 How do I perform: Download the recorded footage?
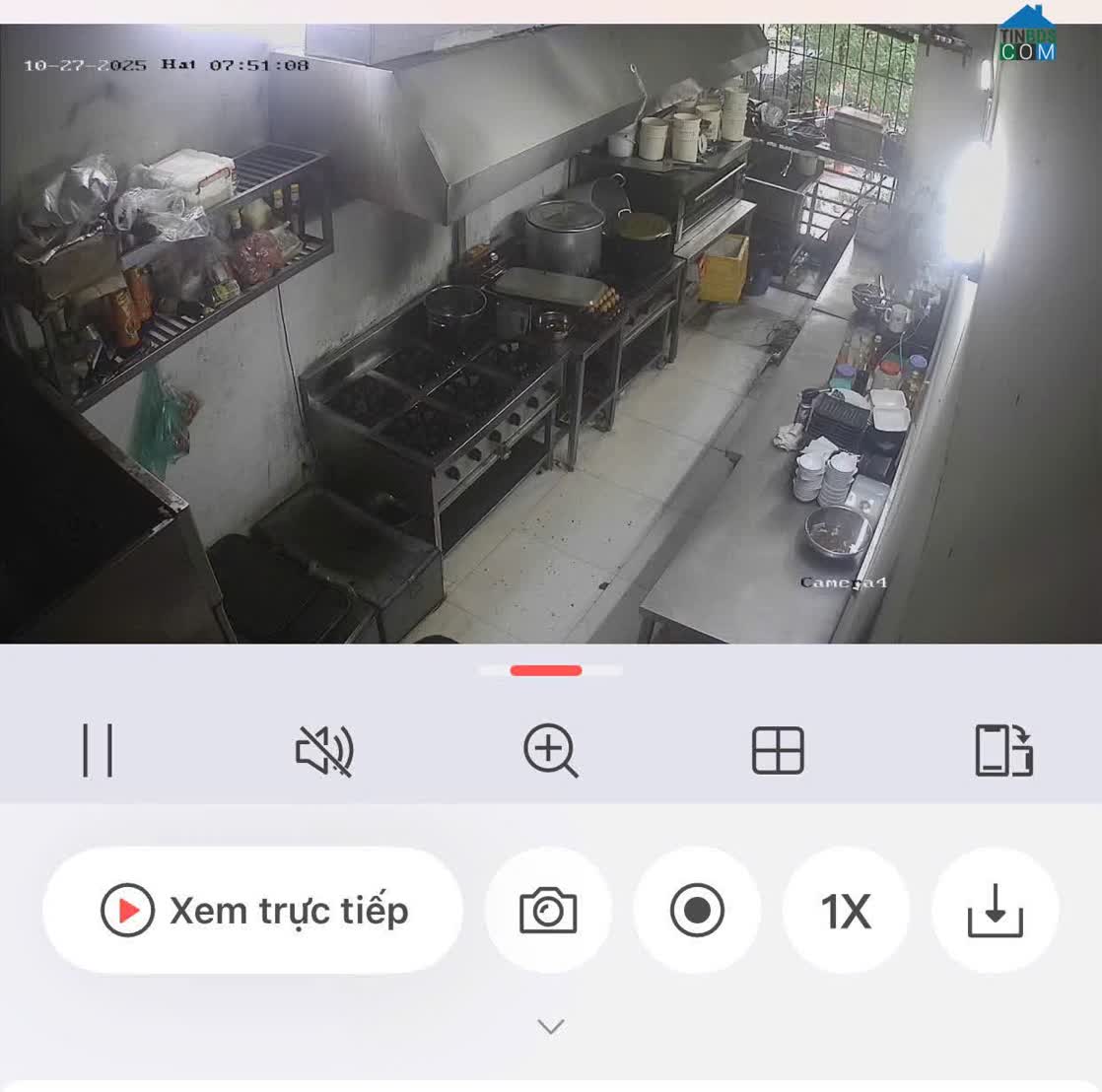(995, 911)
